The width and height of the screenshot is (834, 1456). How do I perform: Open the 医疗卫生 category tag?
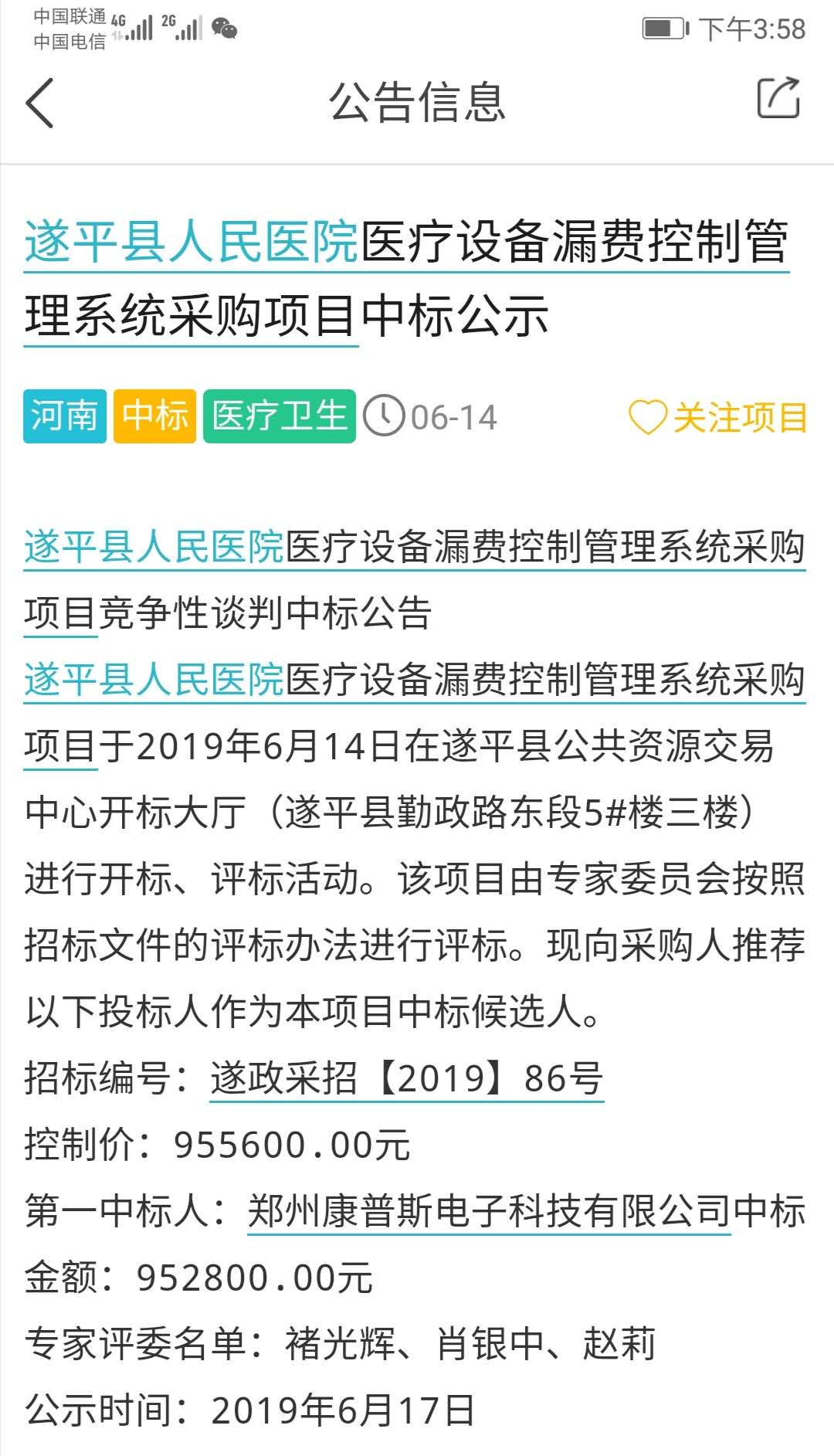(280, 416)
